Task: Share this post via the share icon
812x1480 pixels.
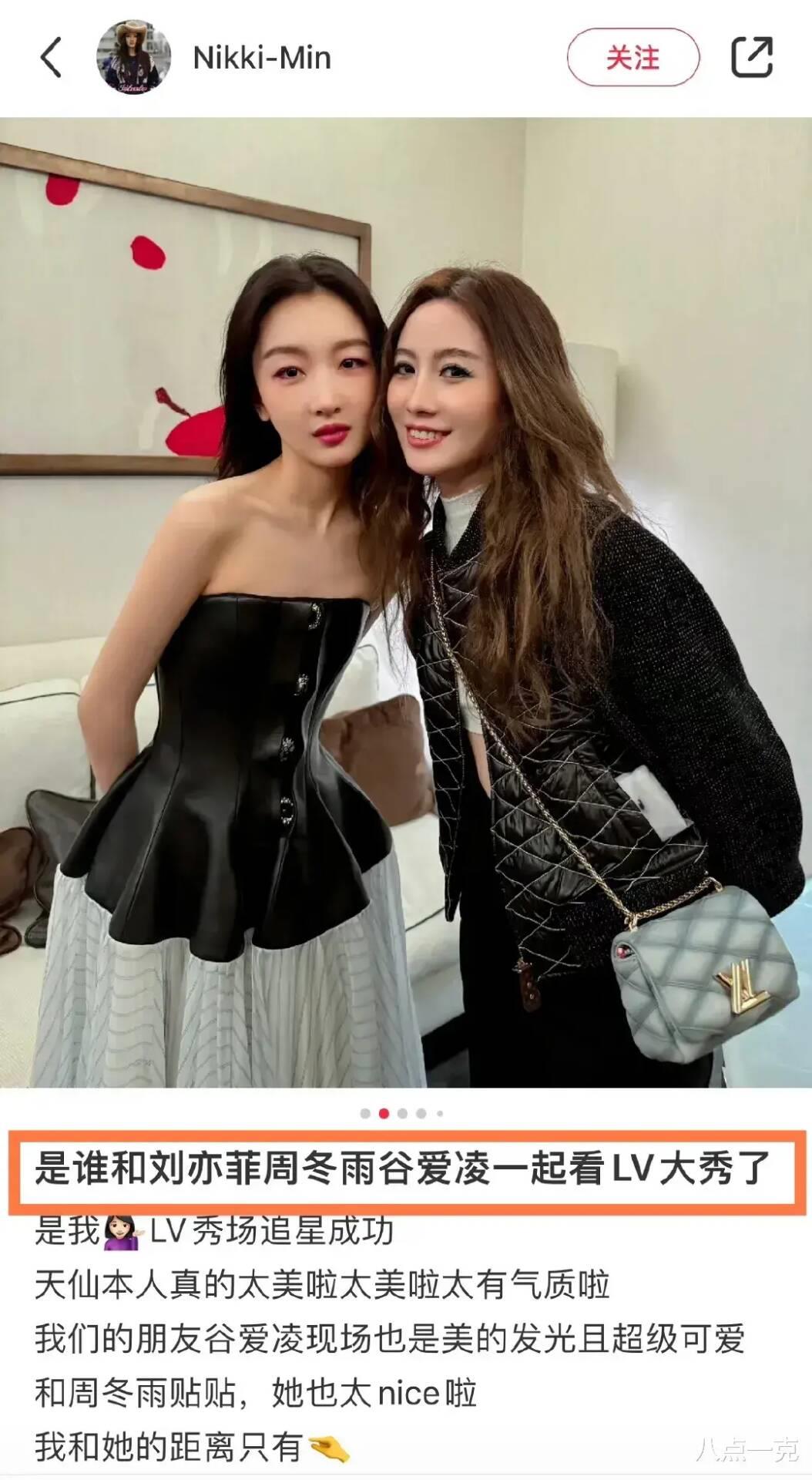Action: [751, 58]
